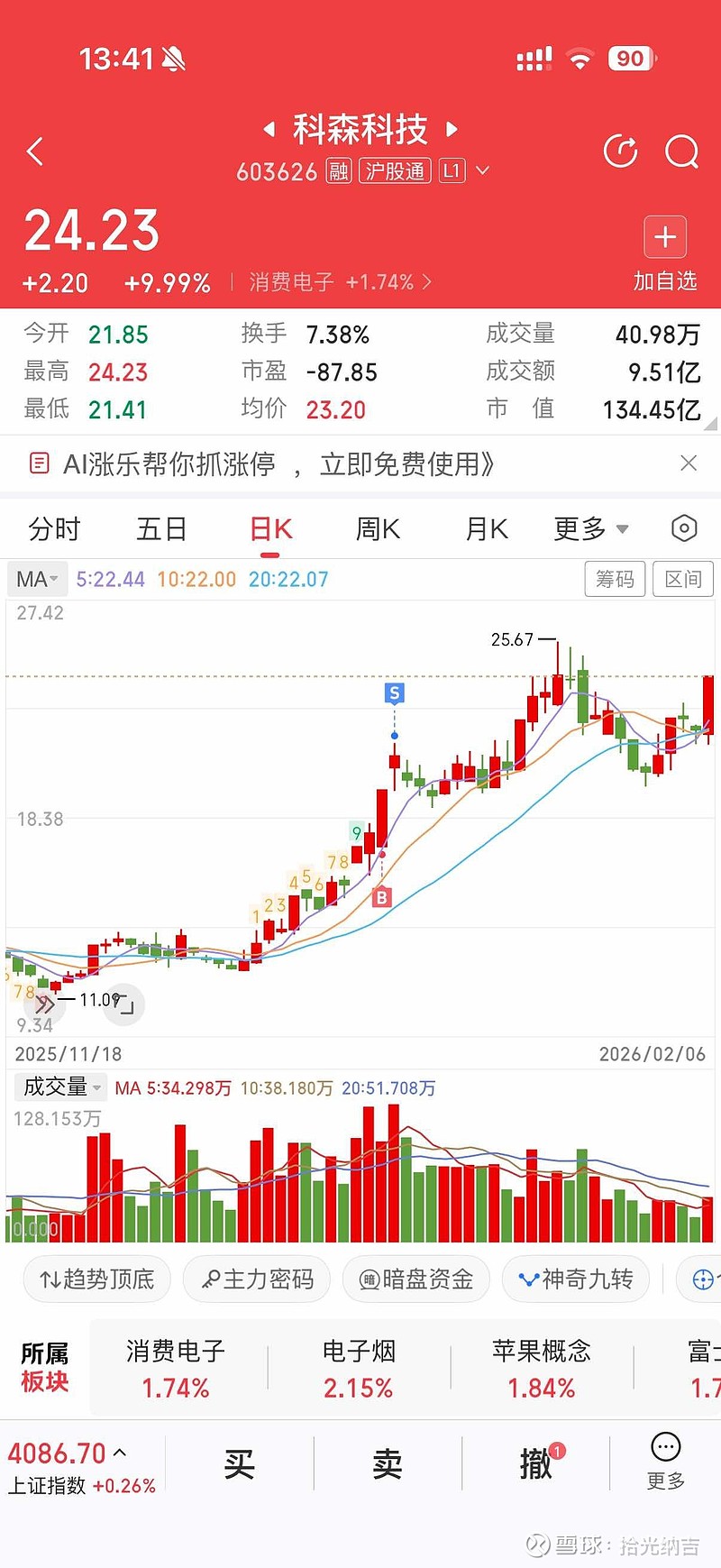The width and height of the screenshot is (721, 1568).
Task: Enable 区间 range selection mode
Action: 683,579
